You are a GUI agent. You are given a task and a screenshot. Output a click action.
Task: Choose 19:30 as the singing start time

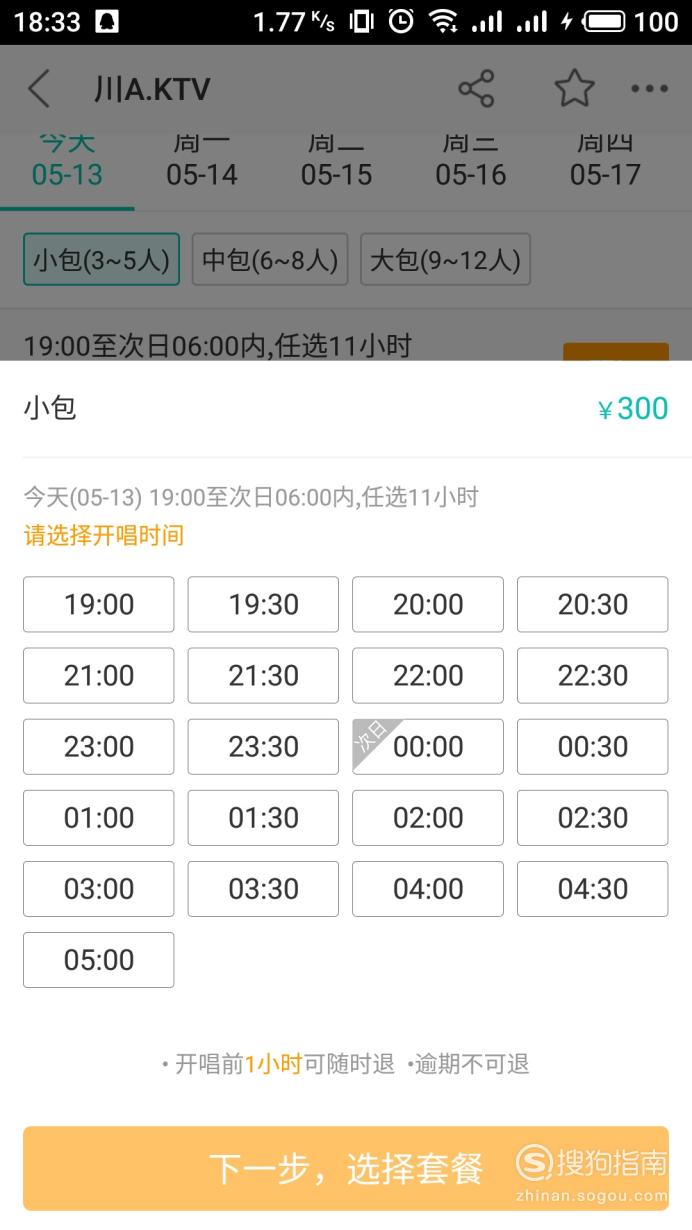pyautogui.click(x=263, y=604)
